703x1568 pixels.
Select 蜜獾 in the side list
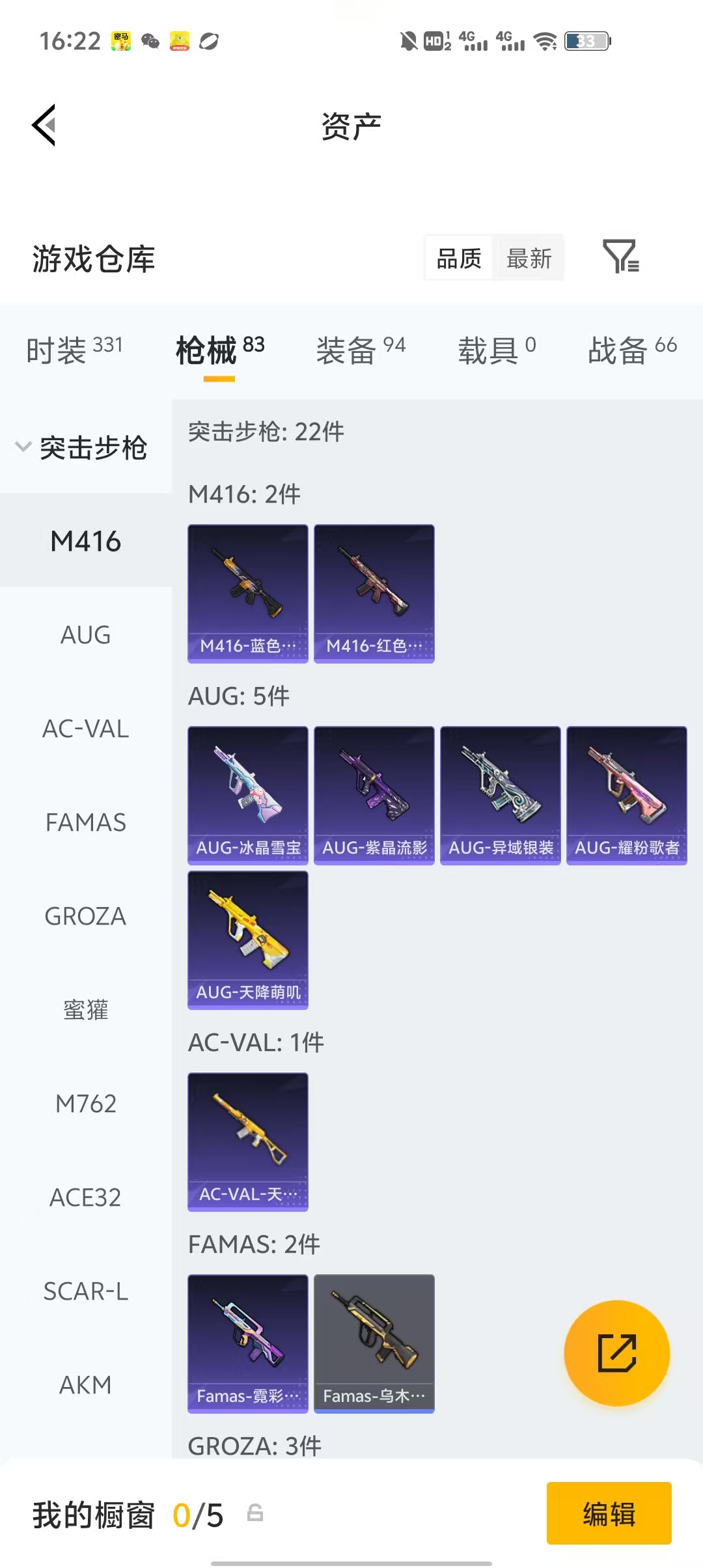(x=85, y=1010)
